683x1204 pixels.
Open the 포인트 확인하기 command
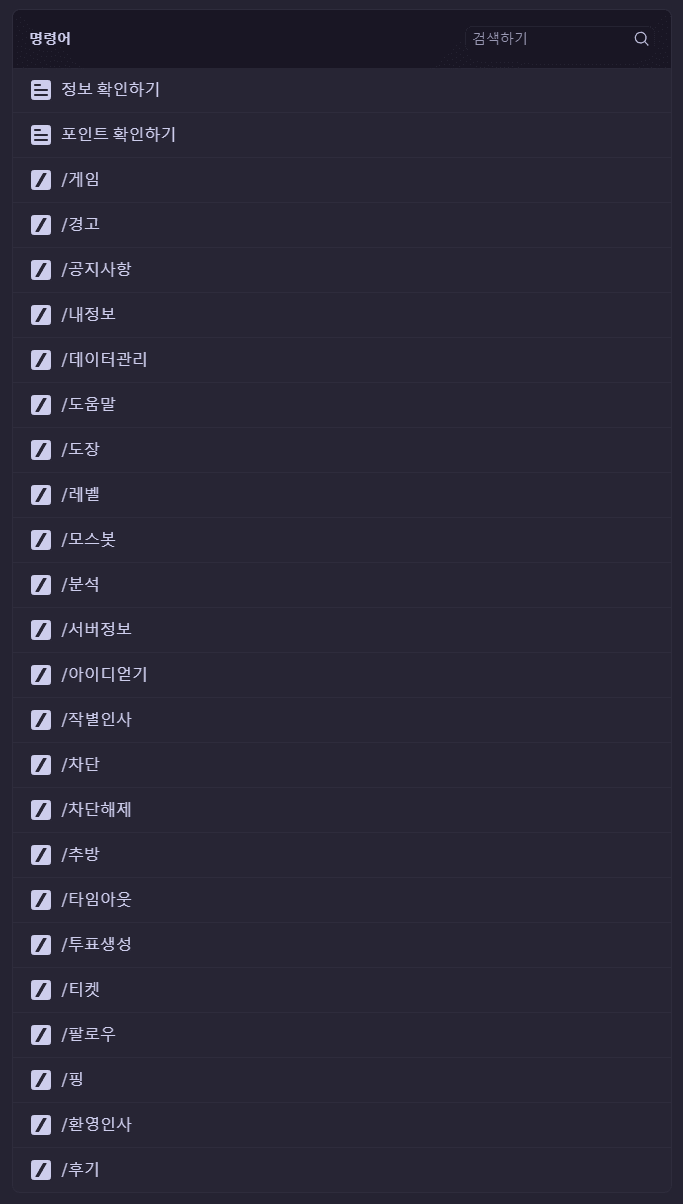point(341,135)
